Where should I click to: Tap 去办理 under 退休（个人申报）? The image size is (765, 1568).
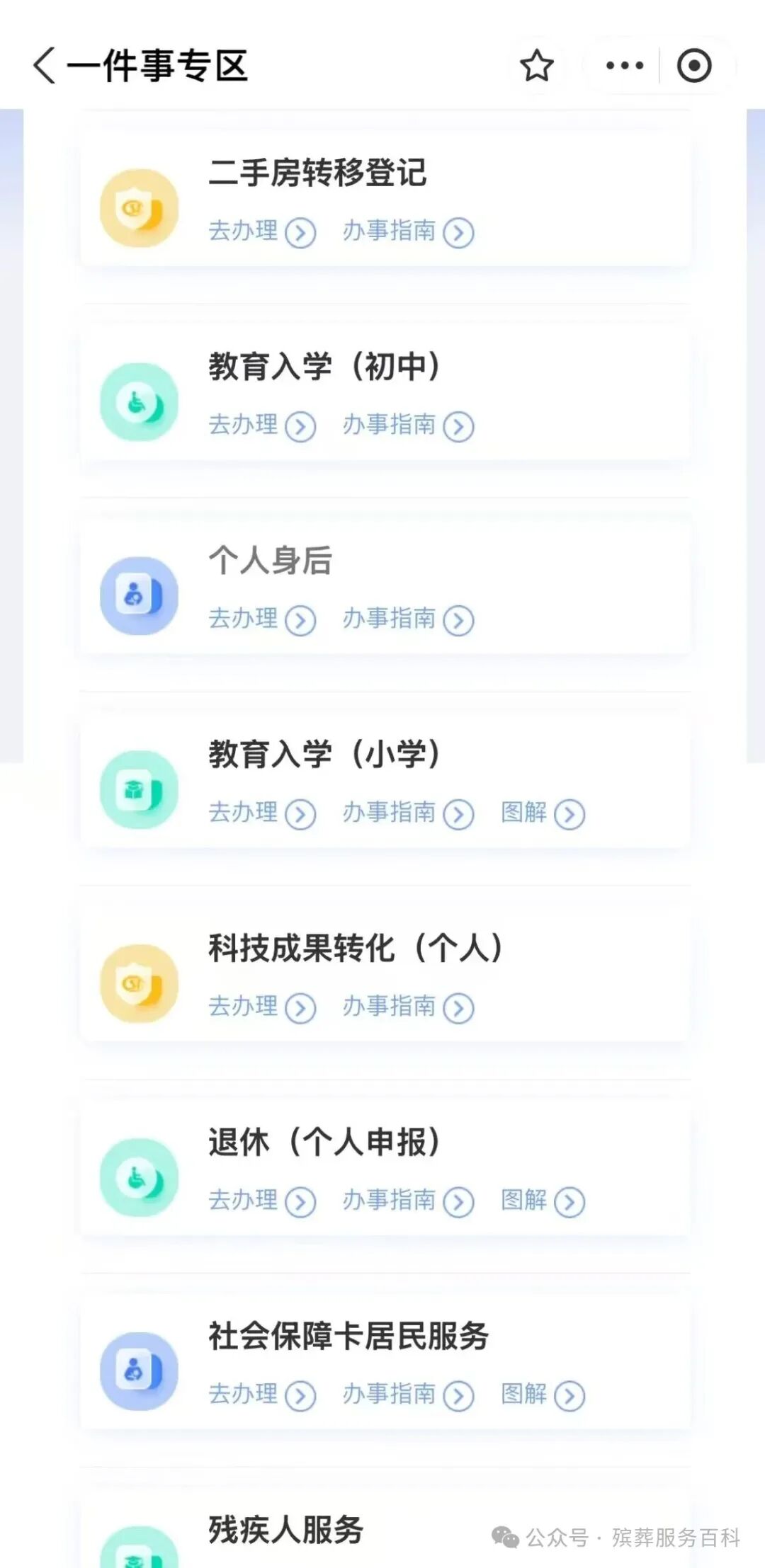coord(261,1201)
